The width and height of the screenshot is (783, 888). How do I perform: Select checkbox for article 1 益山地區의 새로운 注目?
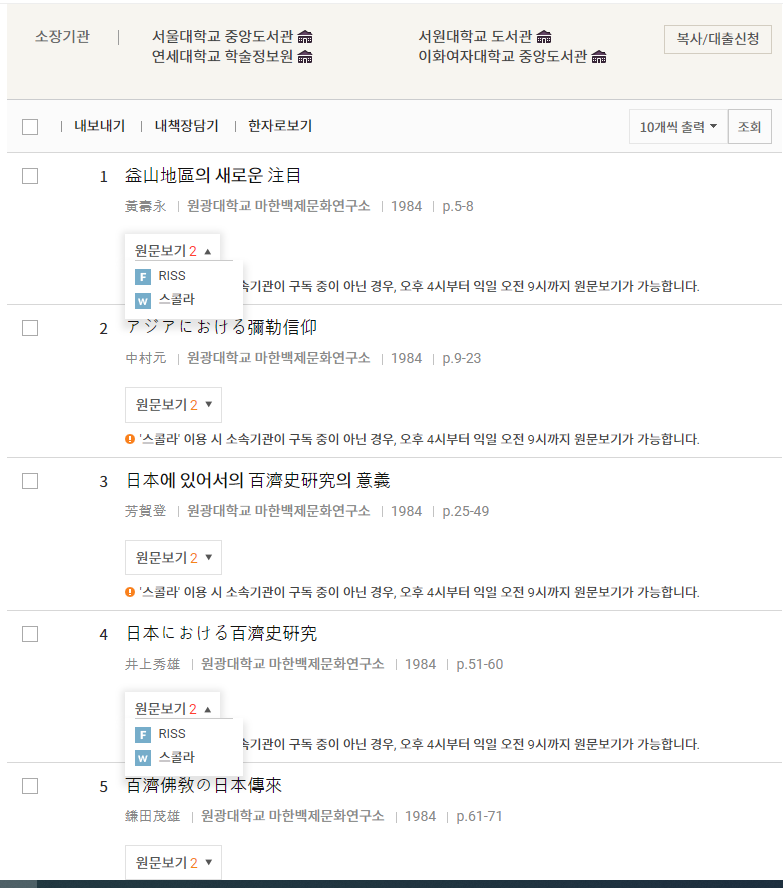point(30,176)
